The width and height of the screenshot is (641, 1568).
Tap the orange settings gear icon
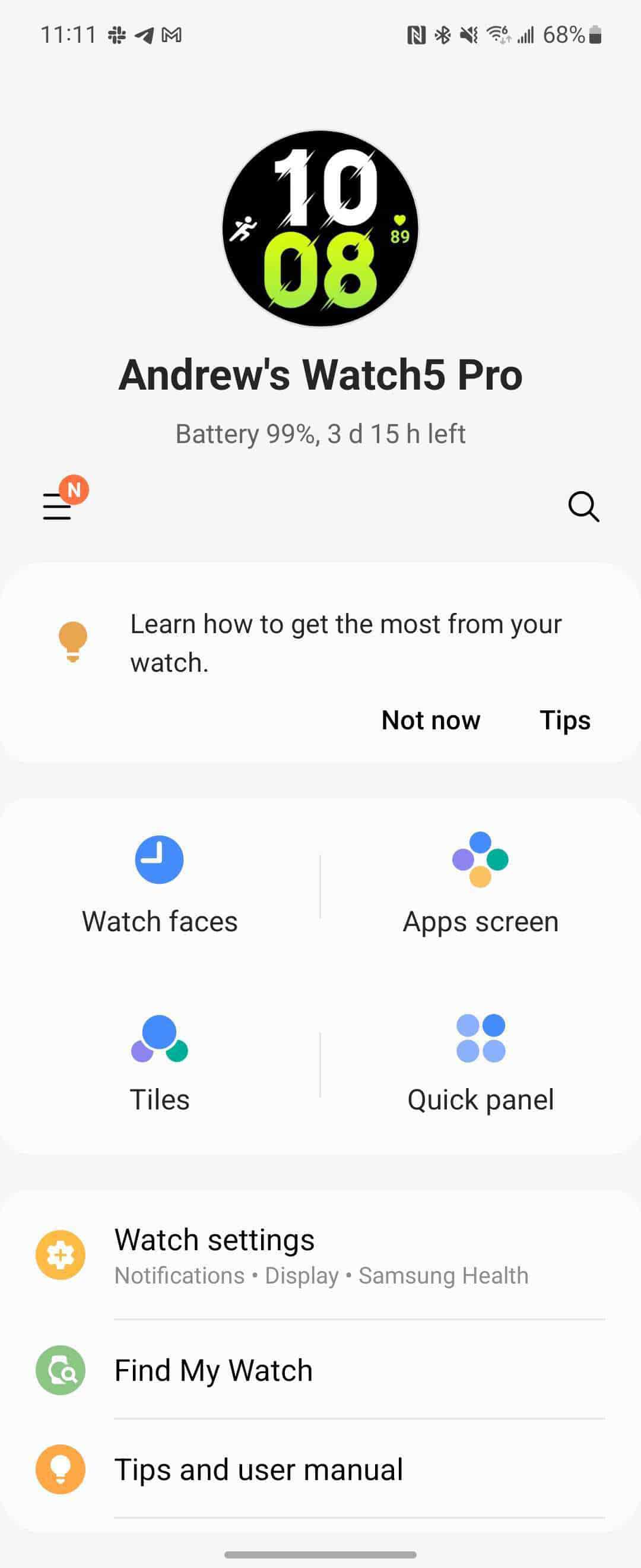(60, 1255)
